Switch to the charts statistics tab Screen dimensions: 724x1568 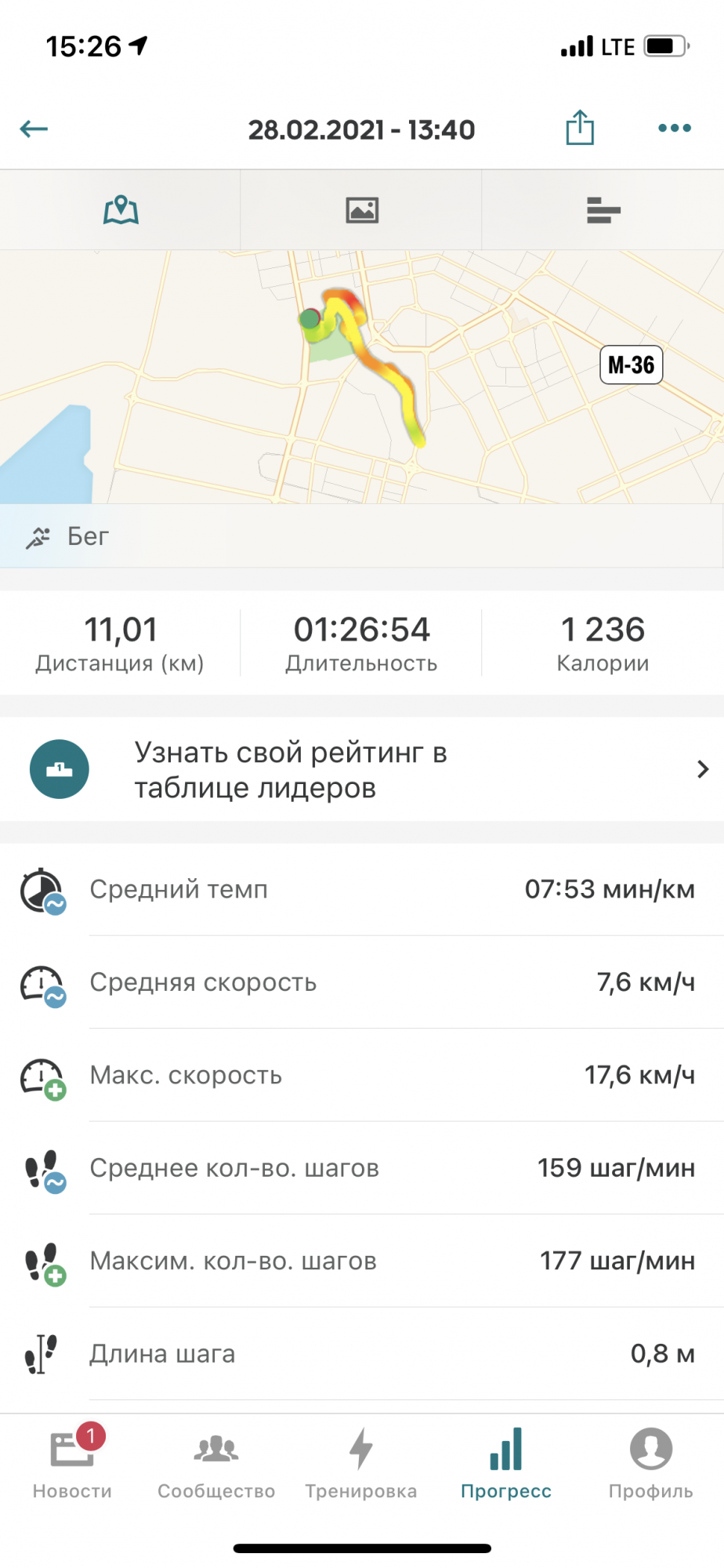coord(603,210)
